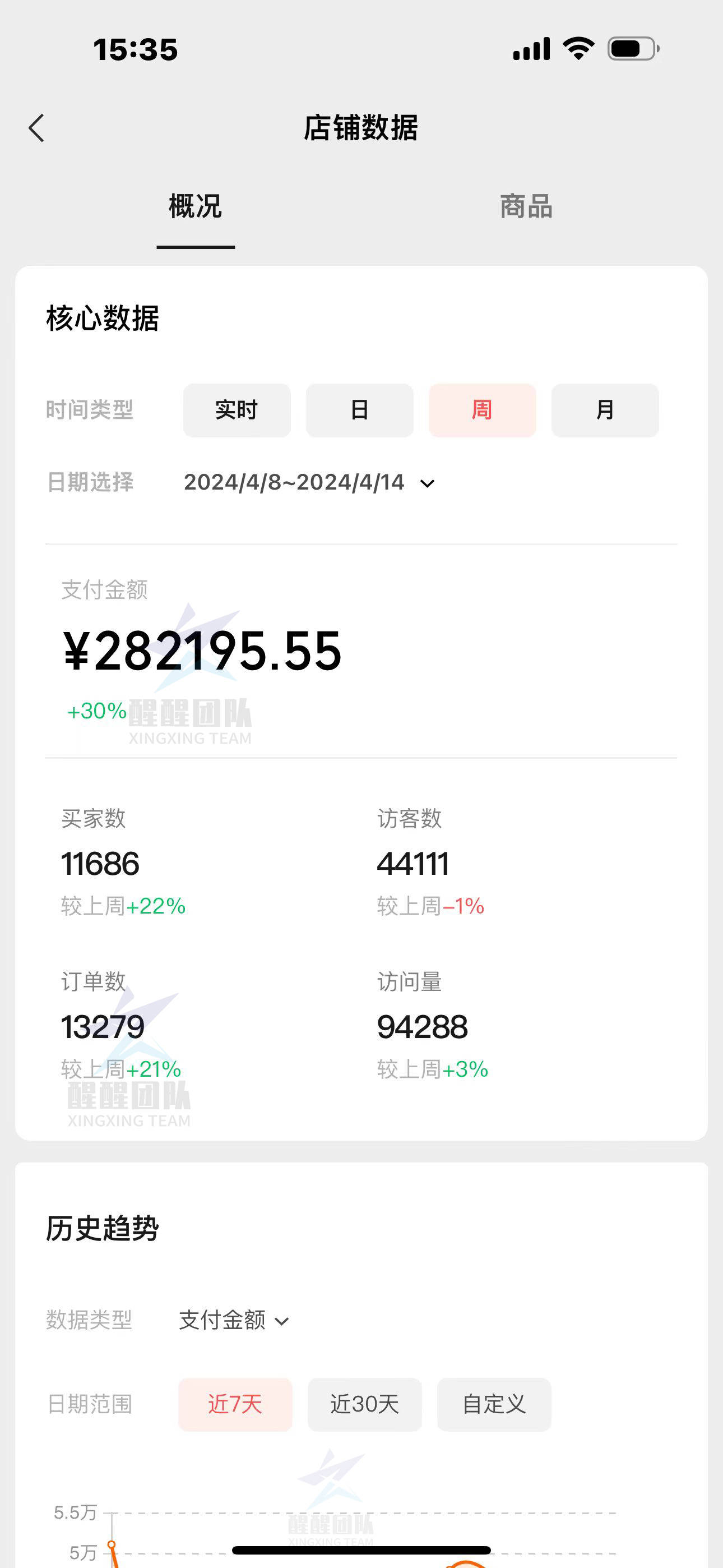
Task: Set the time type to 日
Action: (360, 411)
